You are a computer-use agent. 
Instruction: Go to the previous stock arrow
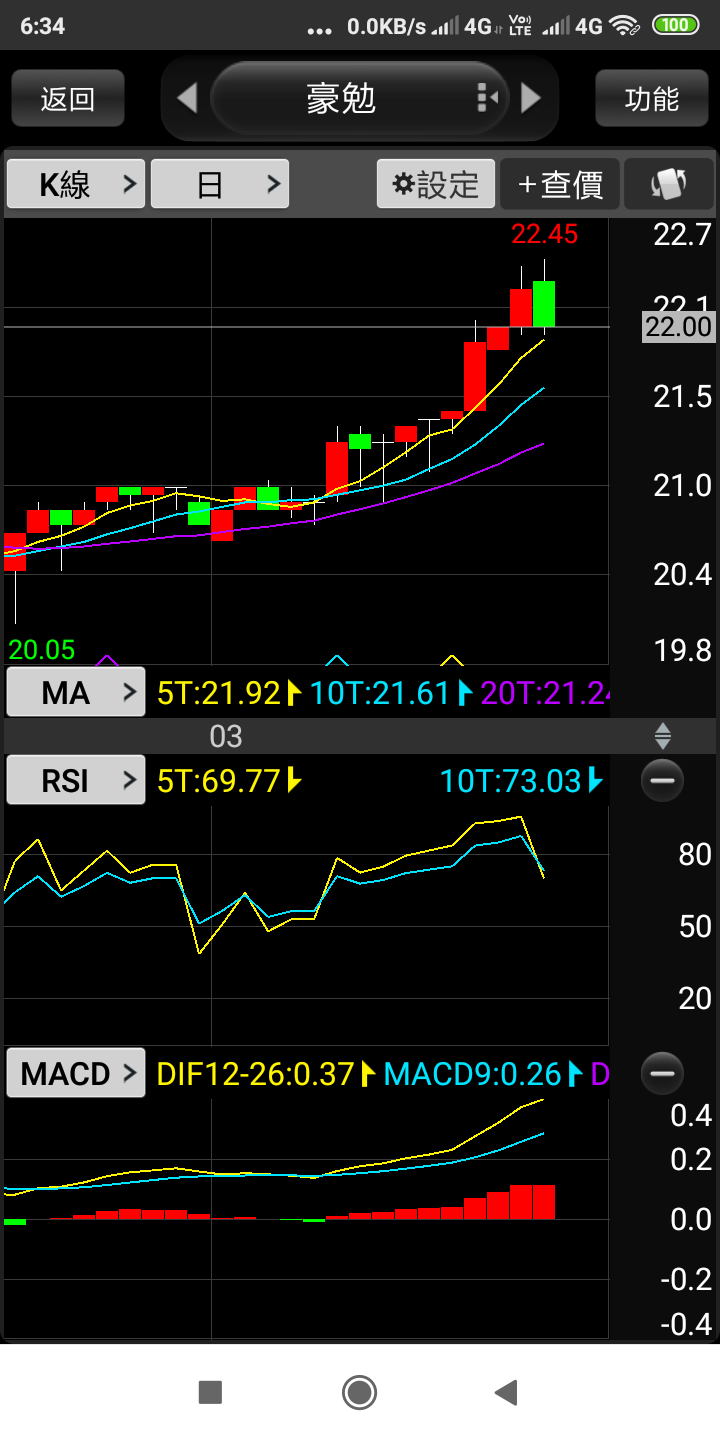(187, 98)
